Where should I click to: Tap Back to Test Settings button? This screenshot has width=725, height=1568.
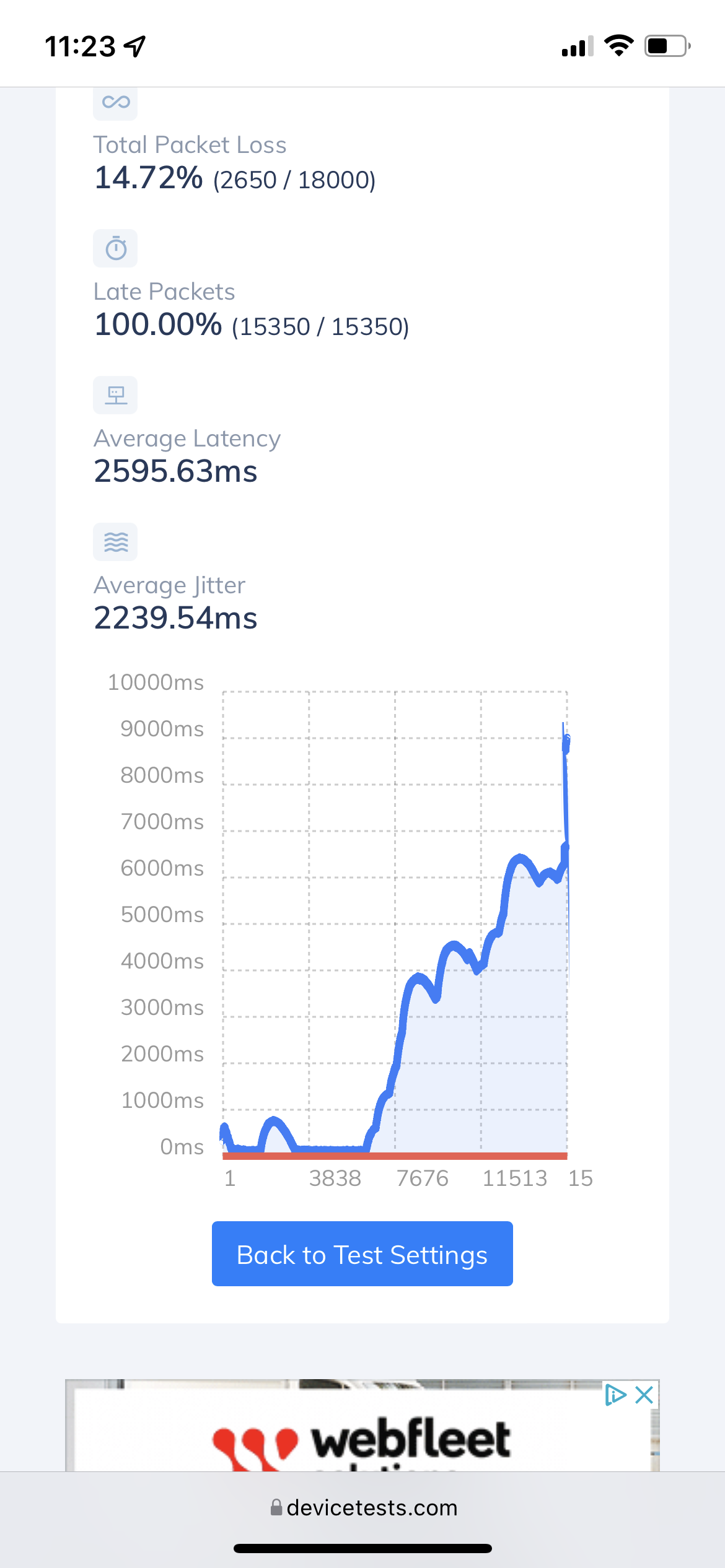tap(362, 1253)
